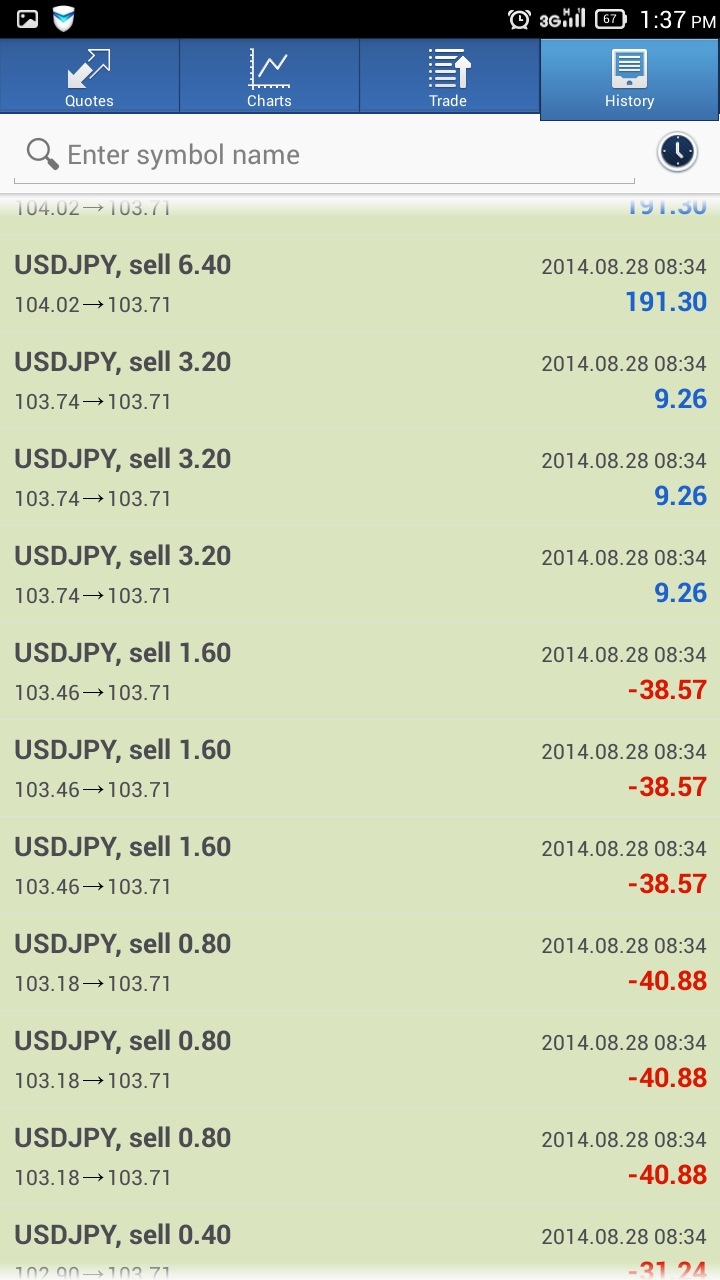This screenshot has height=1280, width=720.
Task: Expand the USDJPY sell 6.40 trade row
Action: 360,284
